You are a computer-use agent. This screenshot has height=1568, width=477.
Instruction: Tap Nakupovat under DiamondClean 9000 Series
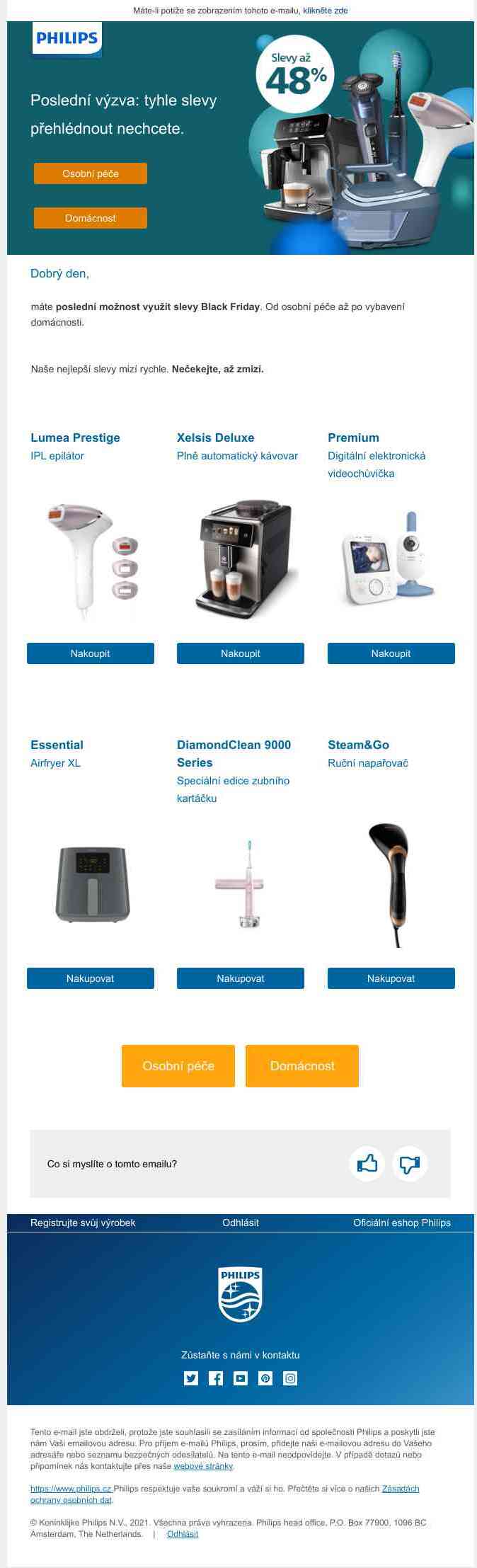tap(241, 978)
